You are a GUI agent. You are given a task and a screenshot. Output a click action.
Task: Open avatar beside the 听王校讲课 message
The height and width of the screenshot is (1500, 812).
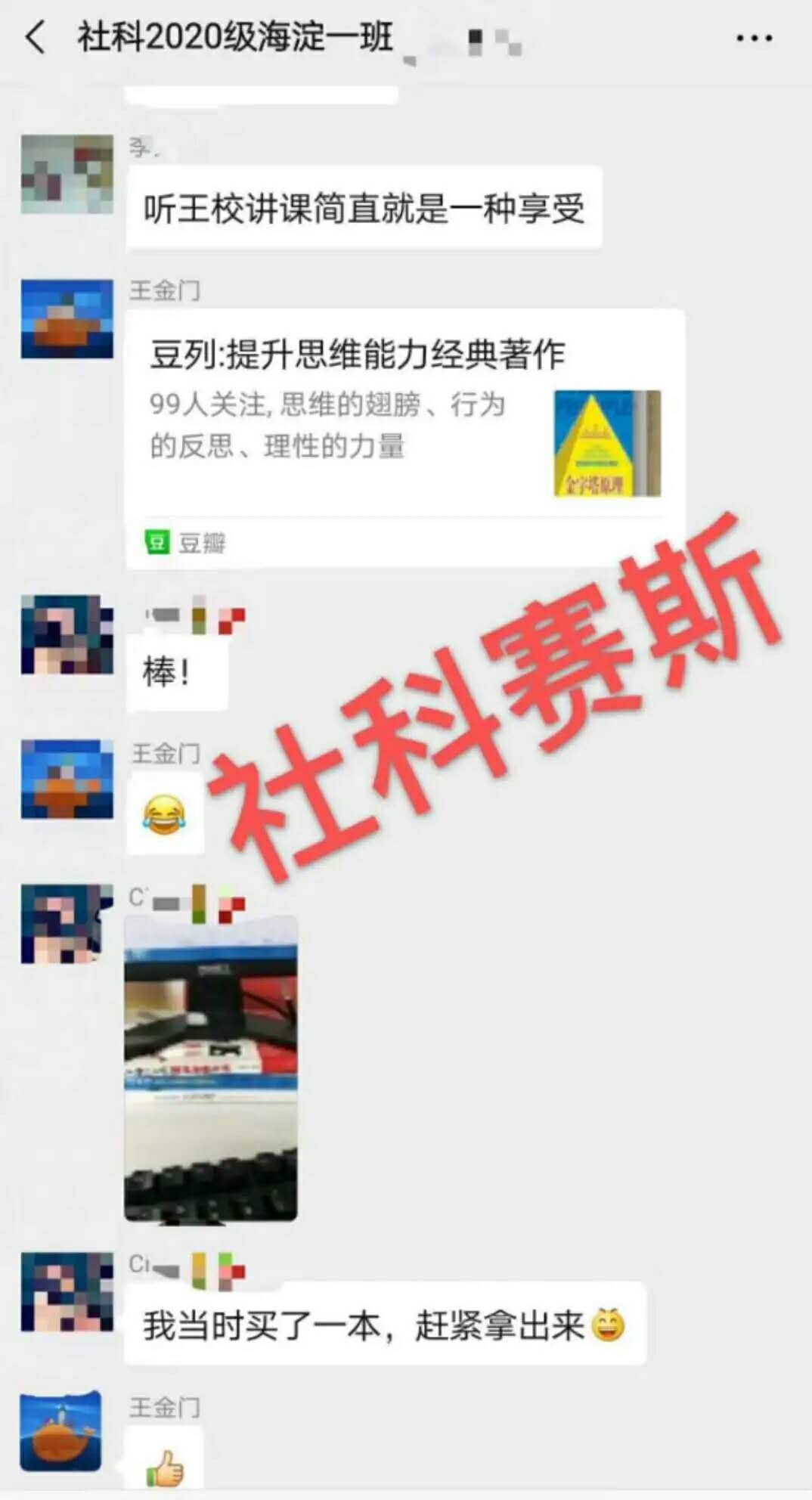tap(67, 174)
